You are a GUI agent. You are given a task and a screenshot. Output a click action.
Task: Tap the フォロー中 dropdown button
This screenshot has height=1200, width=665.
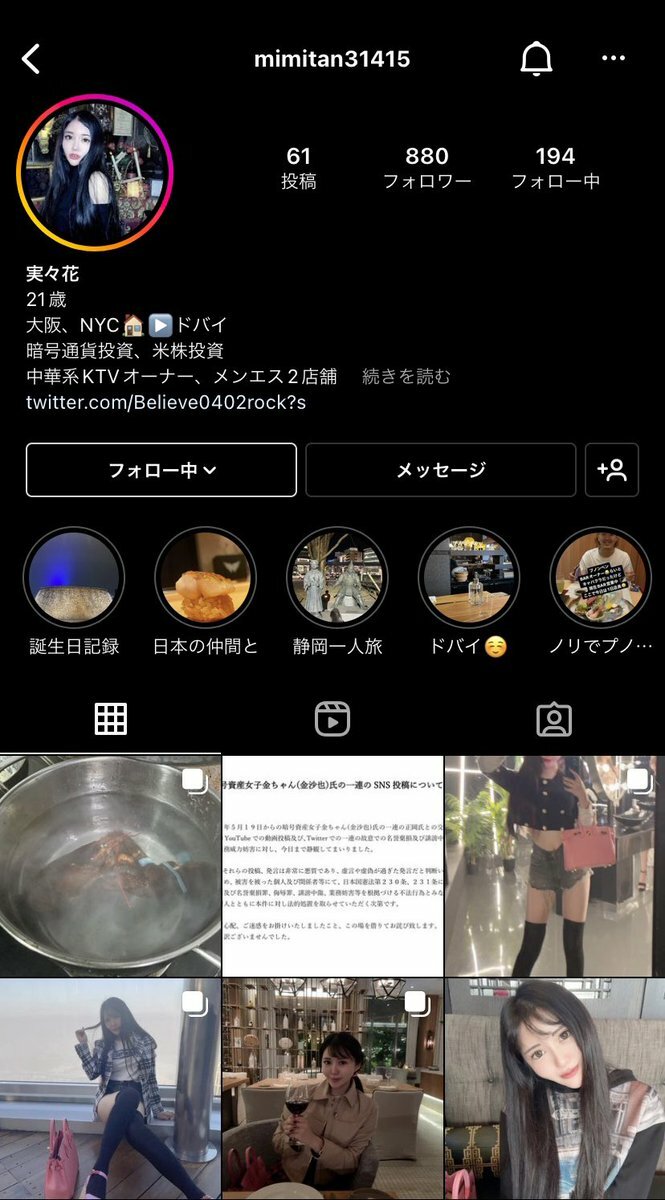pos(161,470)
